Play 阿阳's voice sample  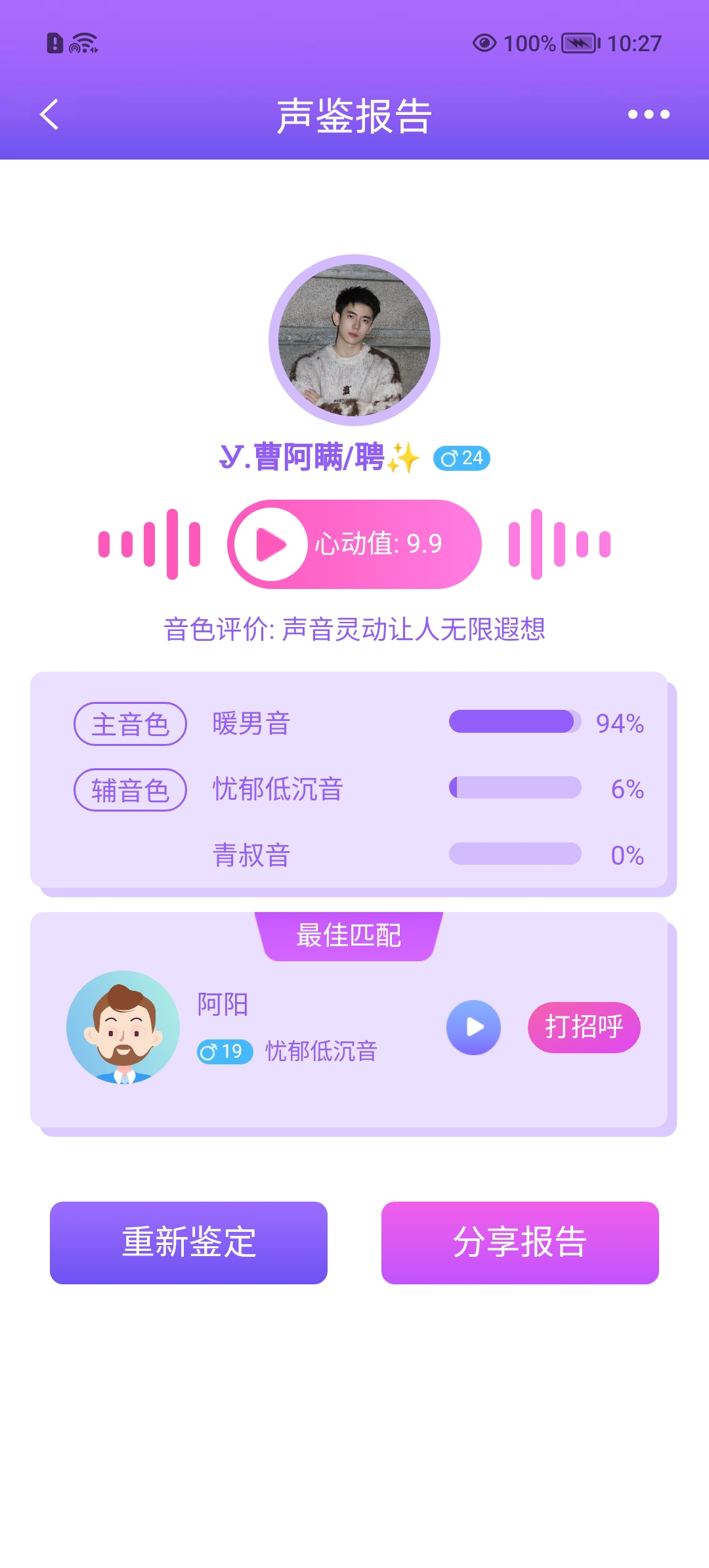point(473,1028)
